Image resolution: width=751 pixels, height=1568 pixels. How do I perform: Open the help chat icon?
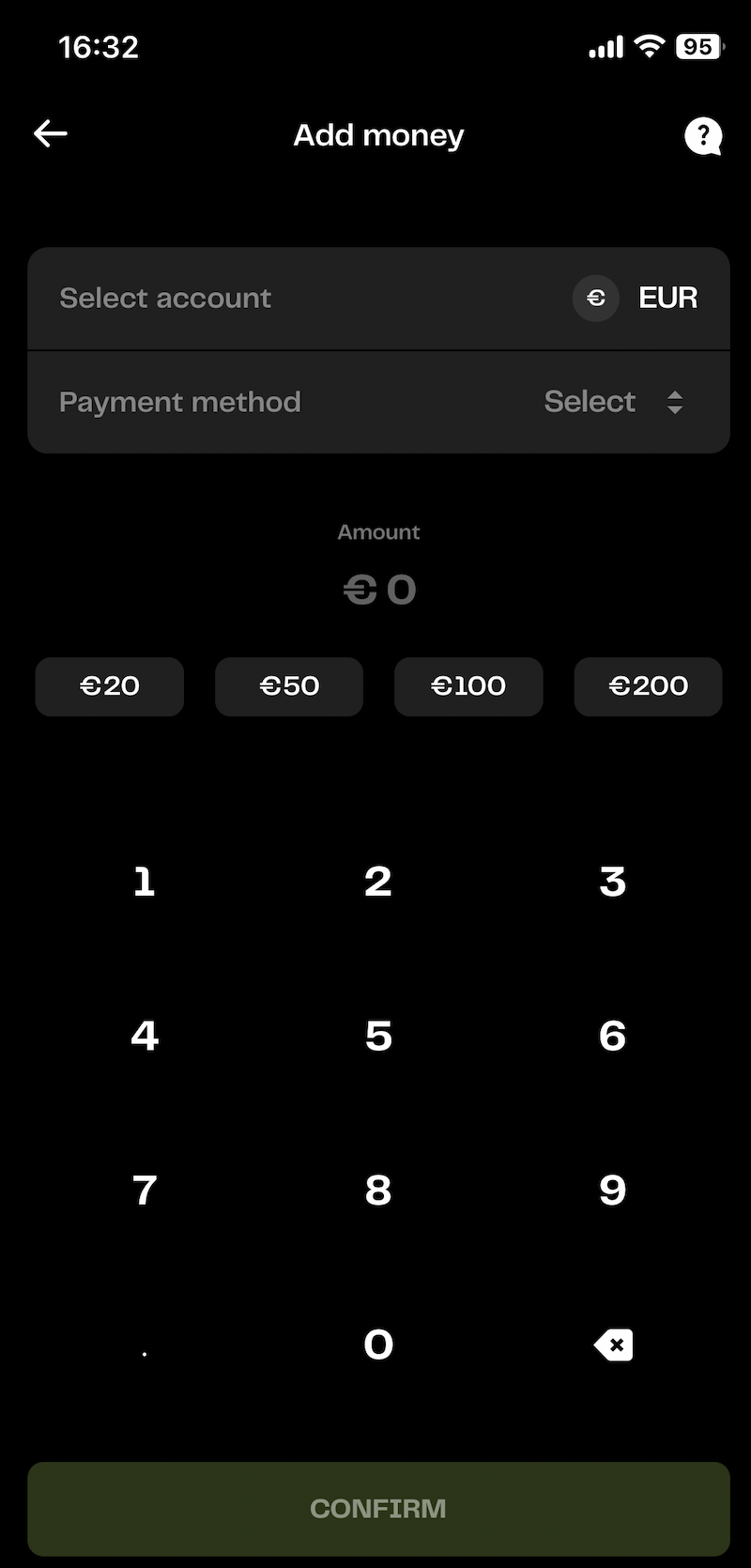(703, 137)
